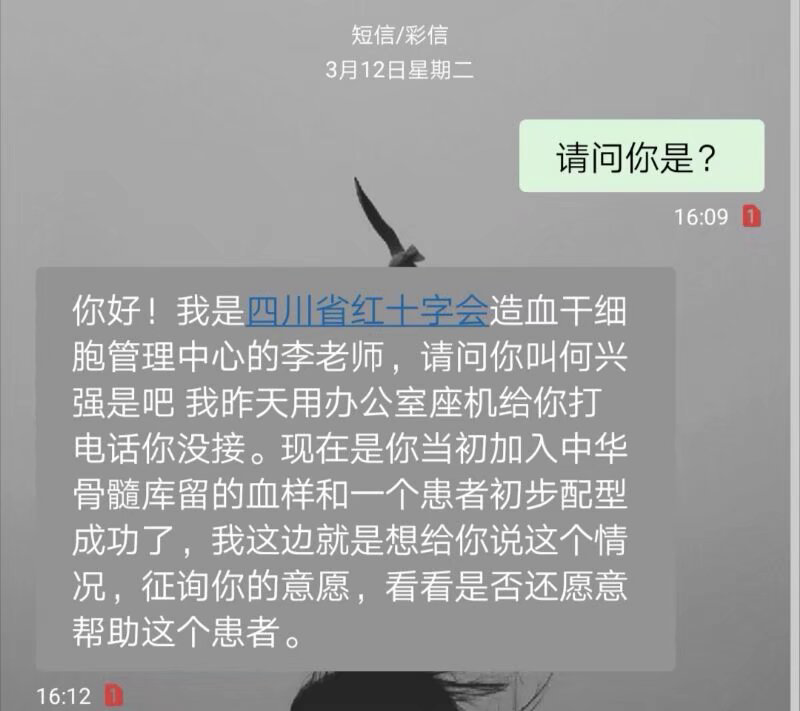800x711 pixels.
Task: Open the 四川省红十字会 link in the message
Action: (x=366, y=312)
